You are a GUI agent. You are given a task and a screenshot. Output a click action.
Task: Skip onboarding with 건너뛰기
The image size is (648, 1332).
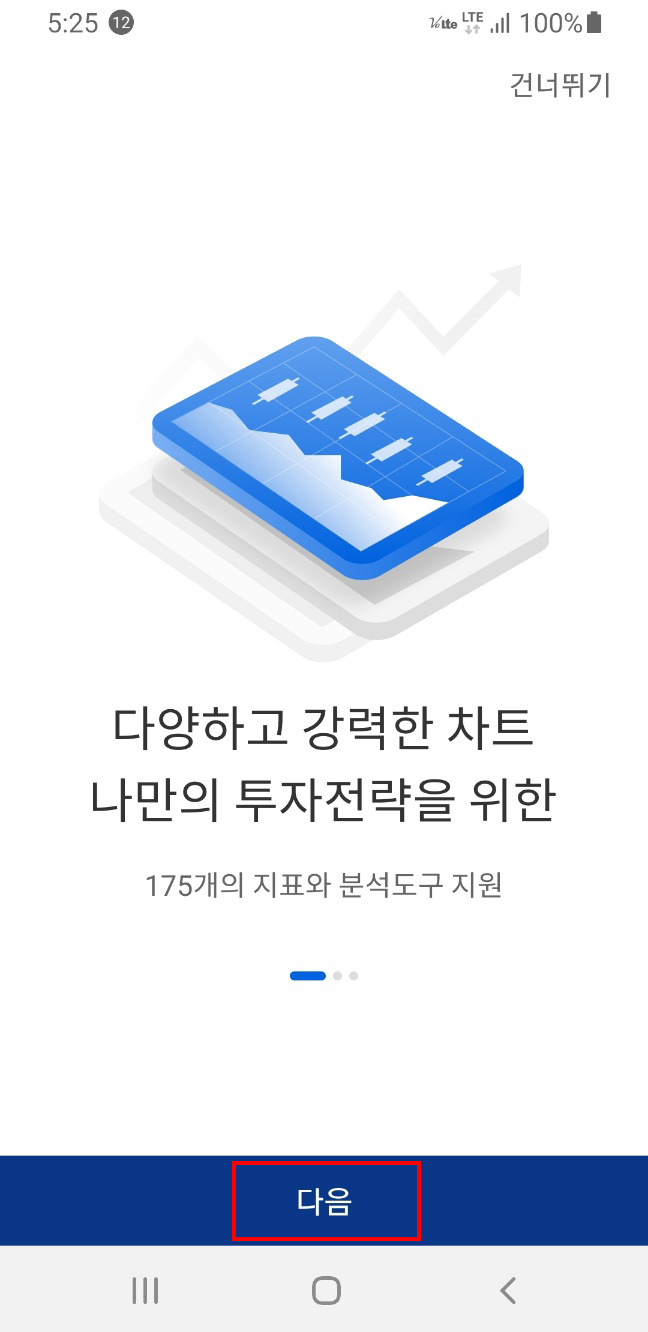coord(560,85)
